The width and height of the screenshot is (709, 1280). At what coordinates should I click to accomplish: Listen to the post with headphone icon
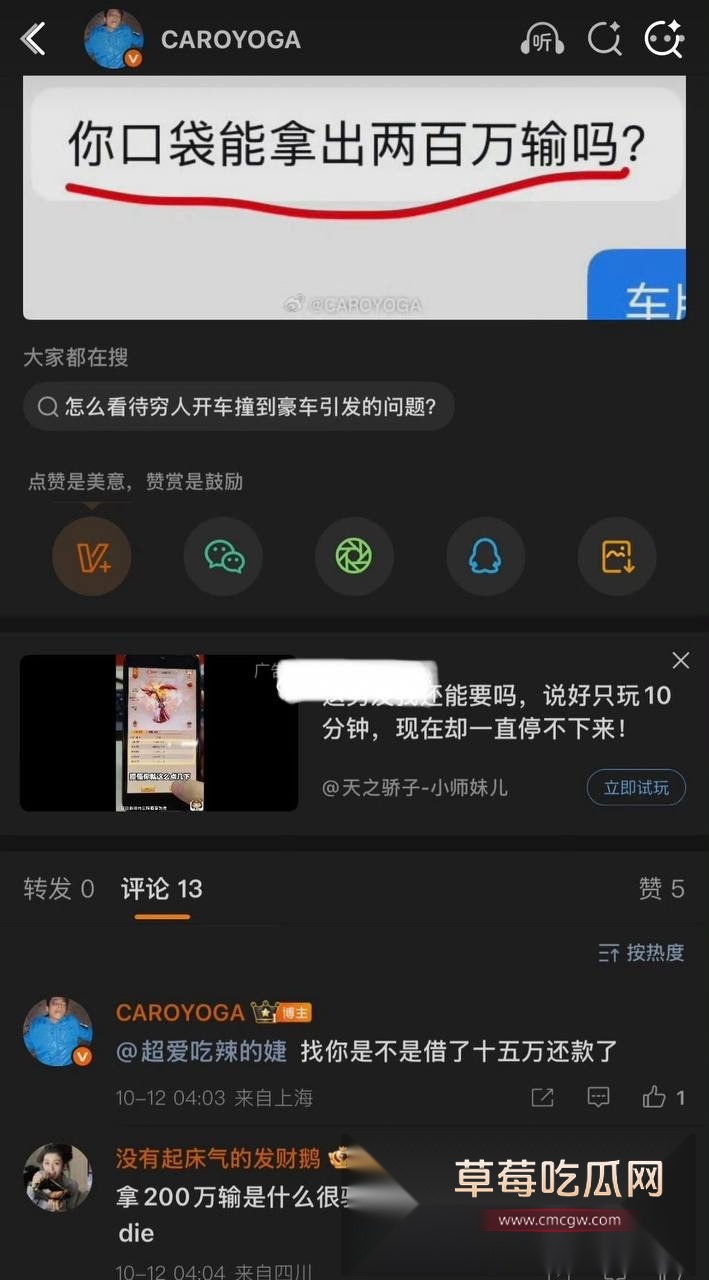pyautogui.click(x=542, y=40)
